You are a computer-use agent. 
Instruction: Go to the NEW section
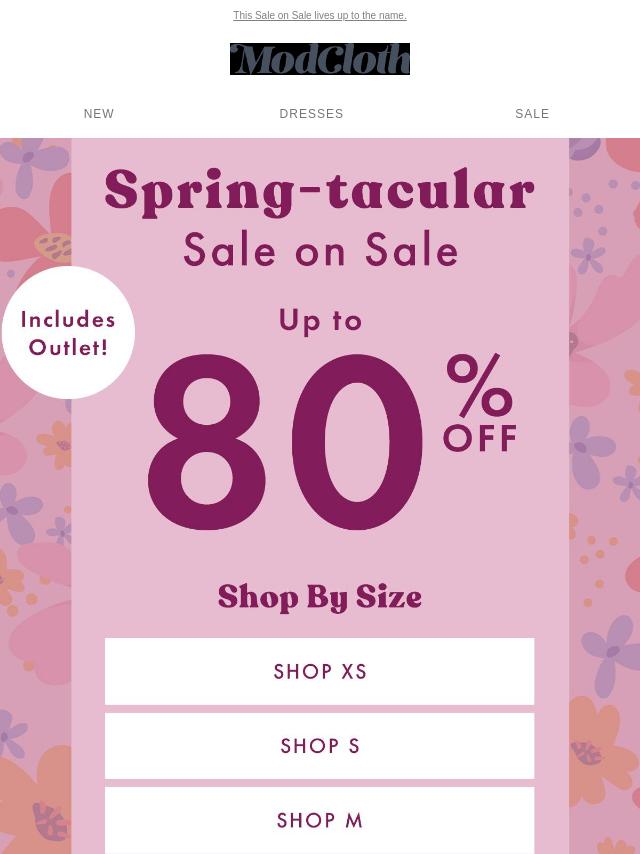click(99, 114)
